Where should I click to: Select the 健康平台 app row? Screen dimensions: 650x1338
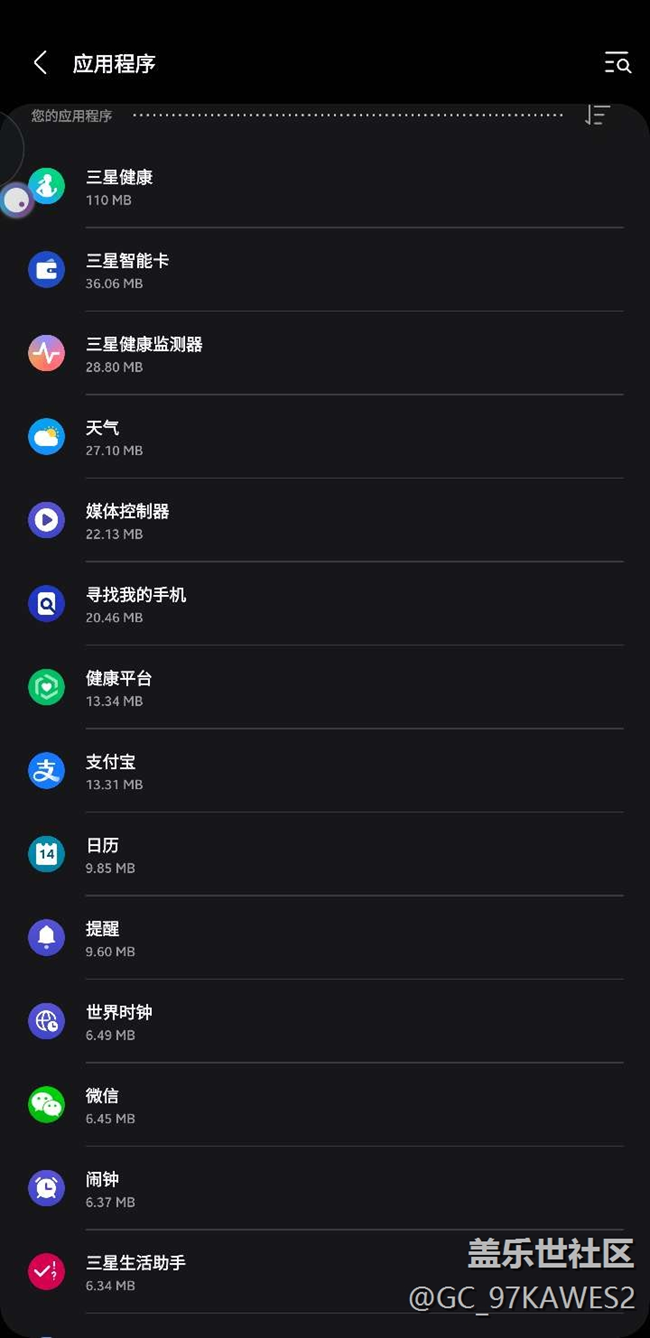(x=325, y=688)
